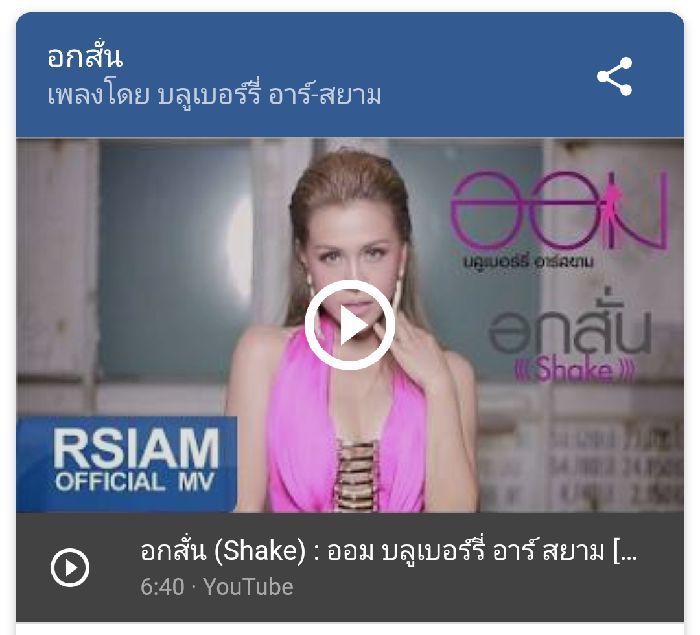Open the อกสั่น (Shake) YouTube result row
Image resolution: width=700 pixels, height=635 pixels.
coord(388,567)
